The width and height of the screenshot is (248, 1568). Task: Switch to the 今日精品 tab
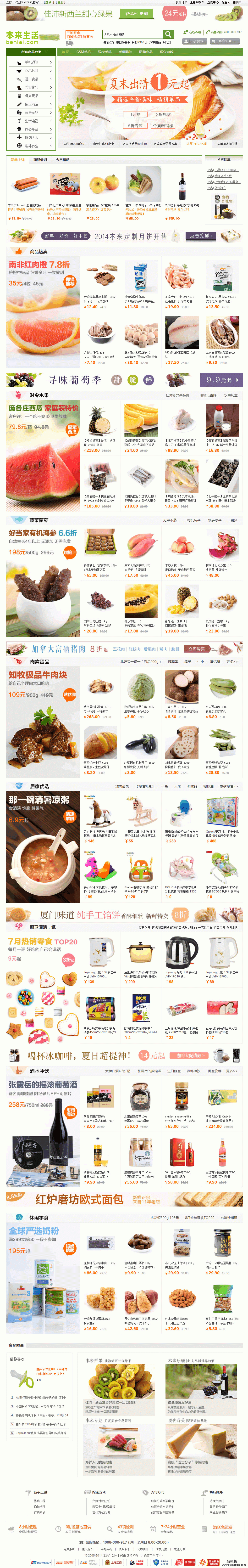pos(63,159)
